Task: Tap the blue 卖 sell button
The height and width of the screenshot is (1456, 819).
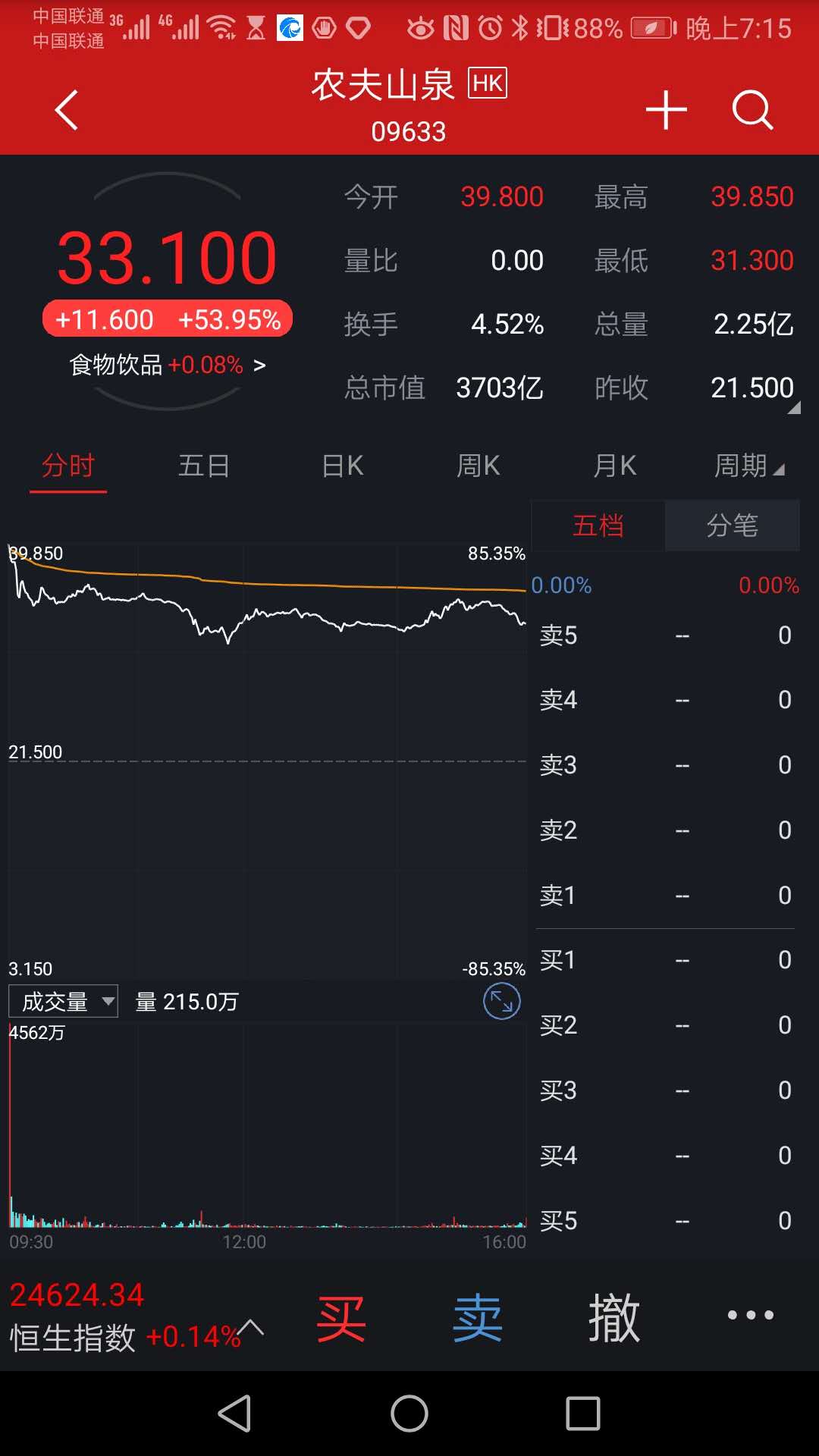Action: tap(478, 1318)
